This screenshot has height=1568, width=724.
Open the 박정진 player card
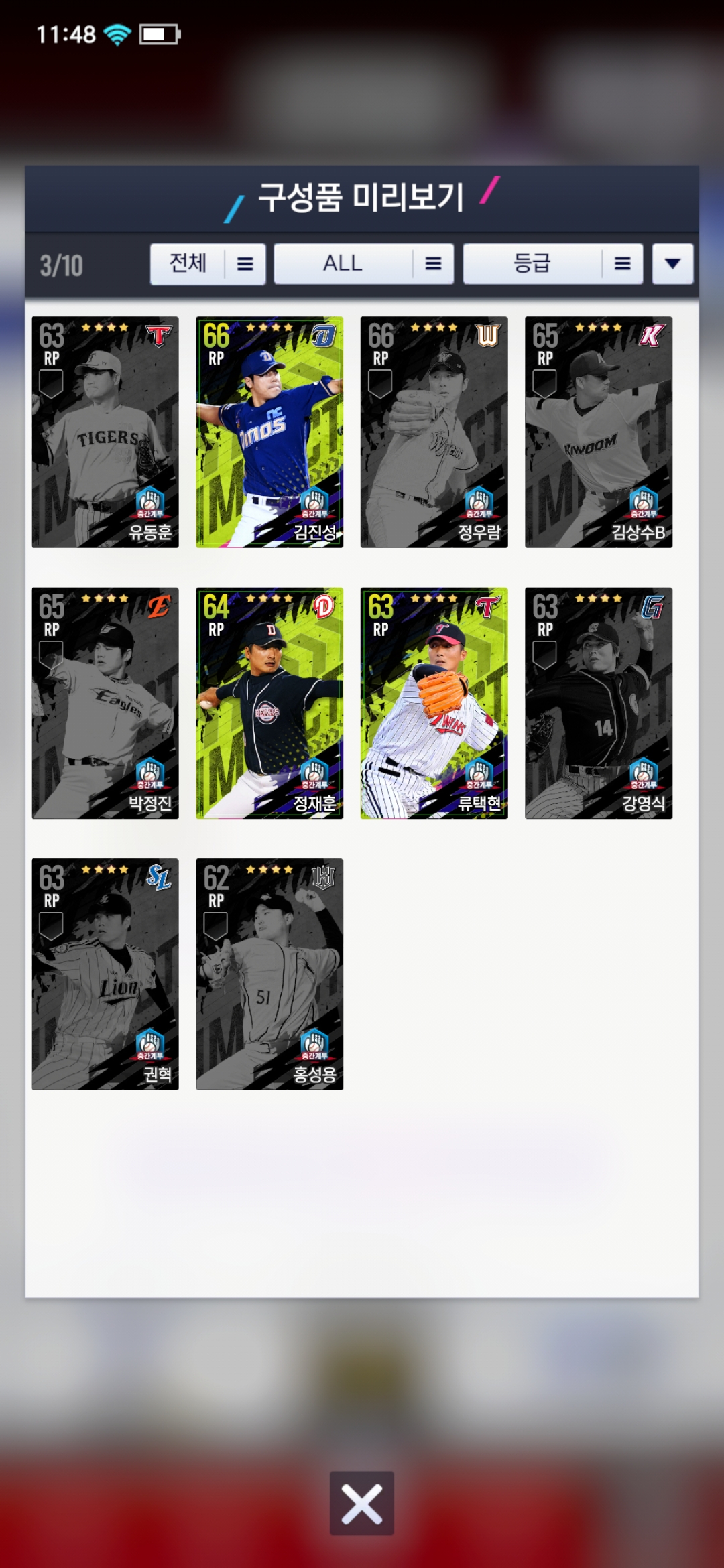pos(105,703)
